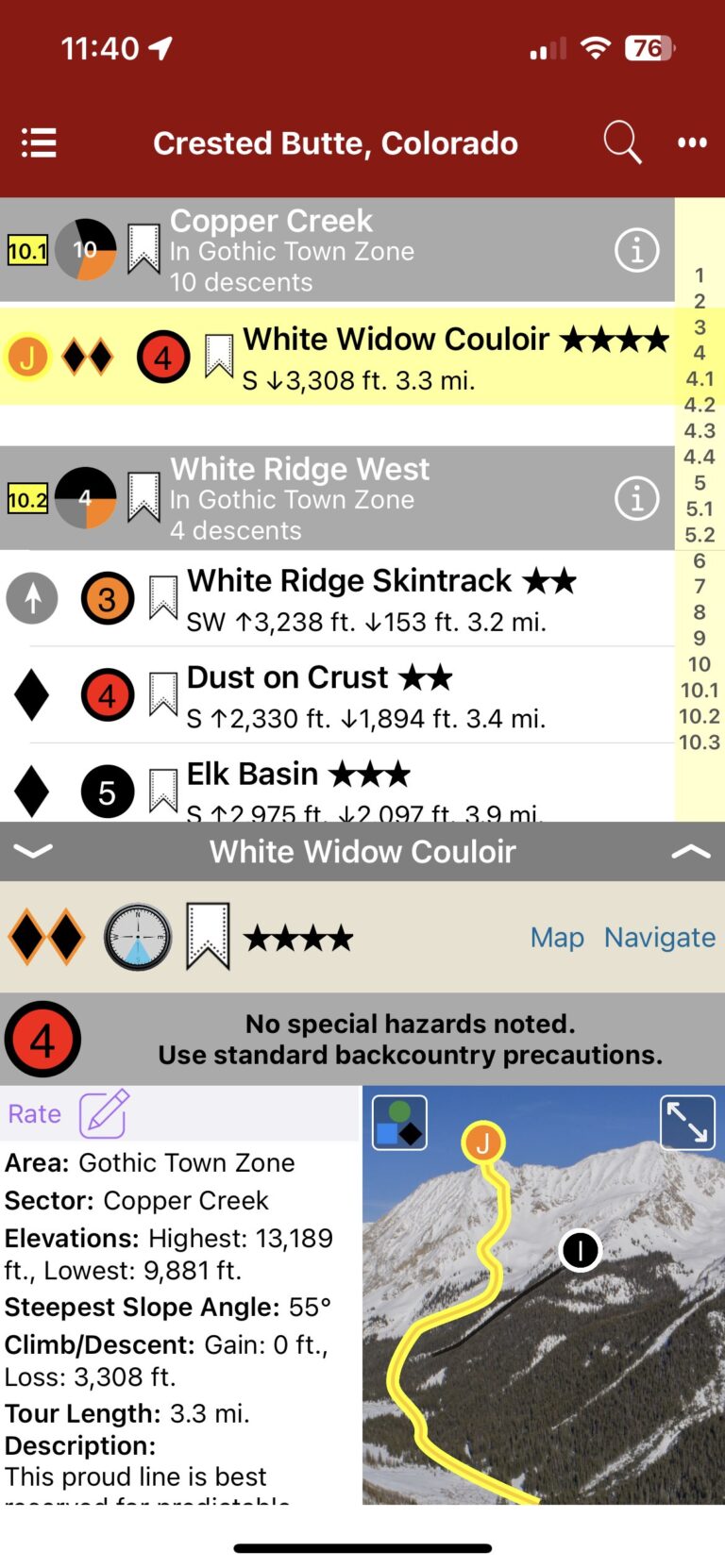The width and height of the screenshot is (725, 1568).
Task: Bookmark White Ridge Skintrack
Action: click(163, 597)
